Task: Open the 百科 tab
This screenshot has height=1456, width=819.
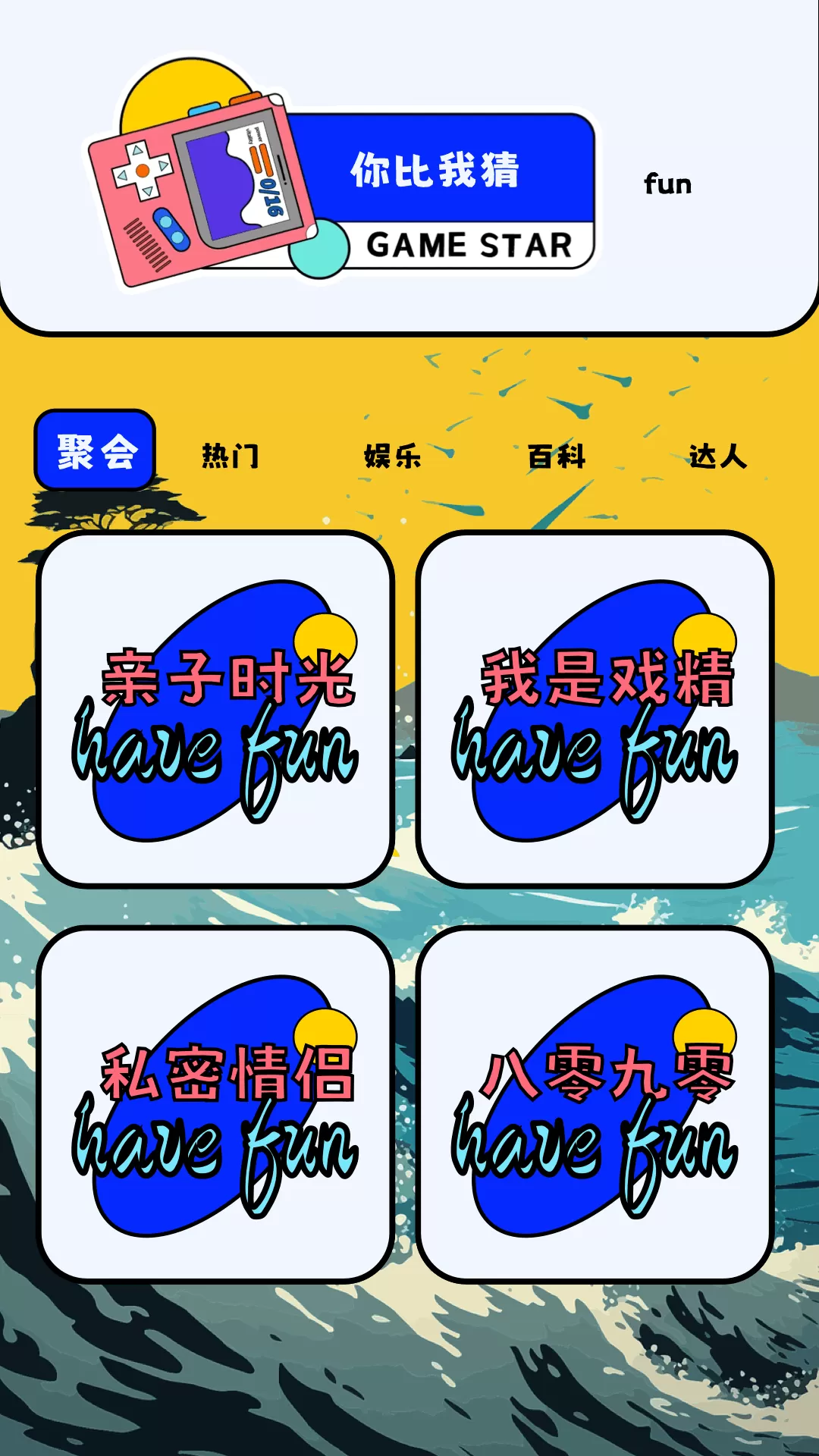Action: pos(556,457)
